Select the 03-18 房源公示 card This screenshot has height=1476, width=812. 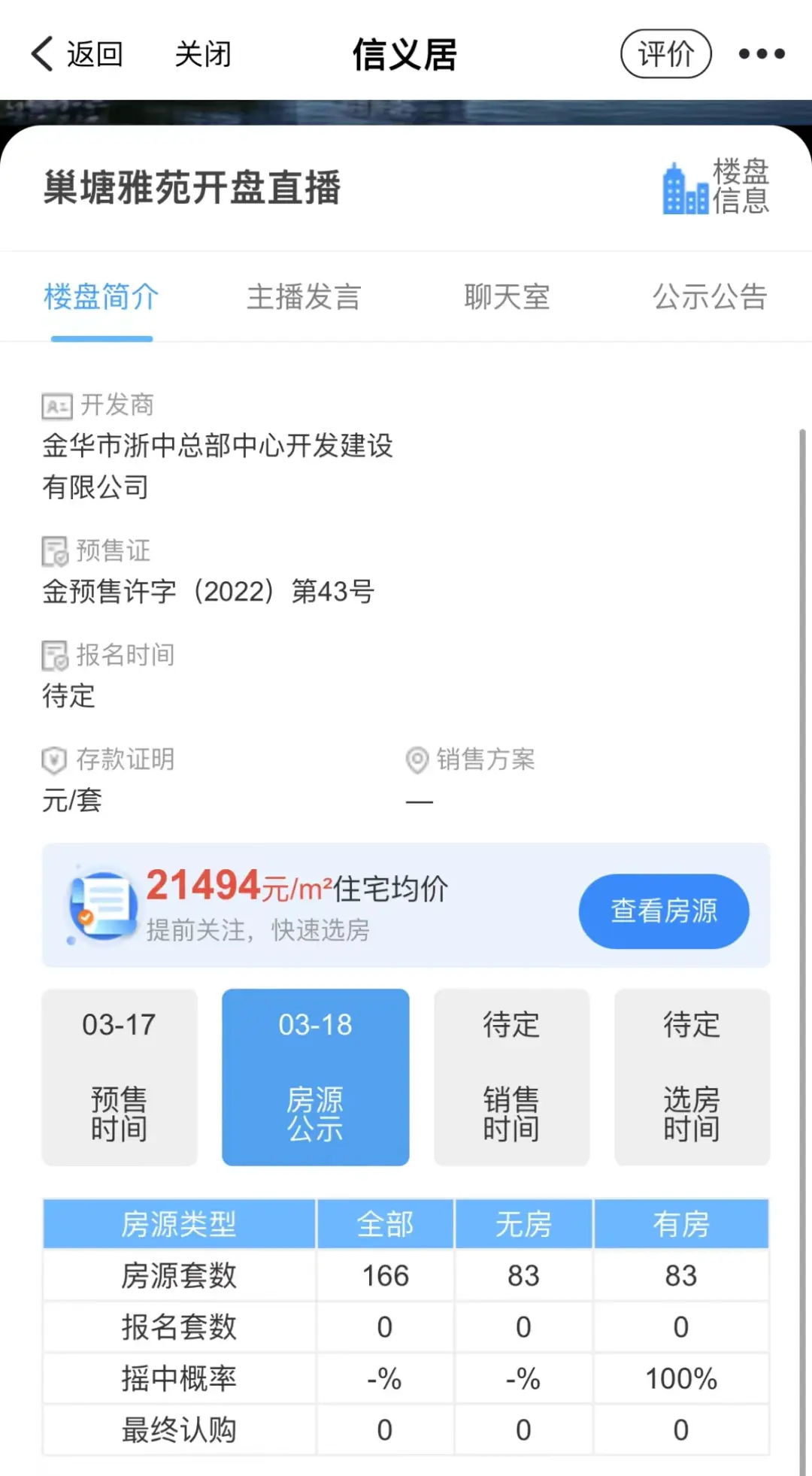click(x=315, y=1077)
